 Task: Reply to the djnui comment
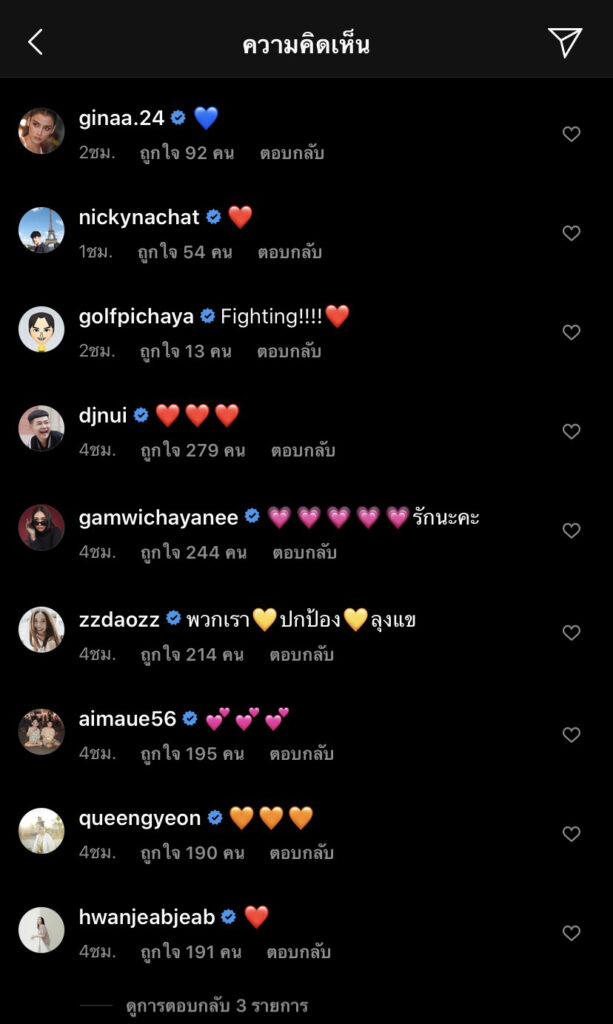click(x=303, y=450)
